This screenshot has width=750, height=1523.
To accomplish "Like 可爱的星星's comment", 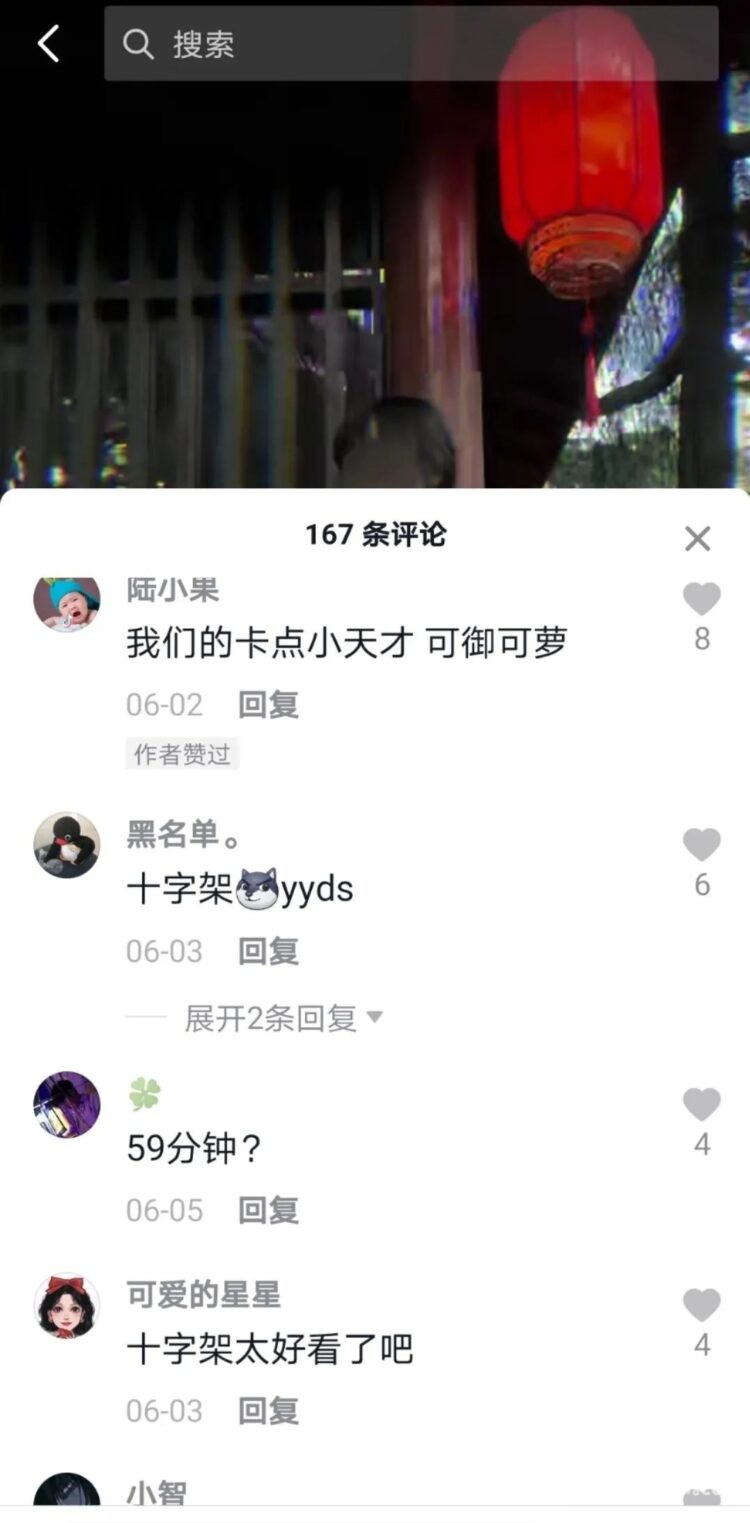I will (701, 1306).
